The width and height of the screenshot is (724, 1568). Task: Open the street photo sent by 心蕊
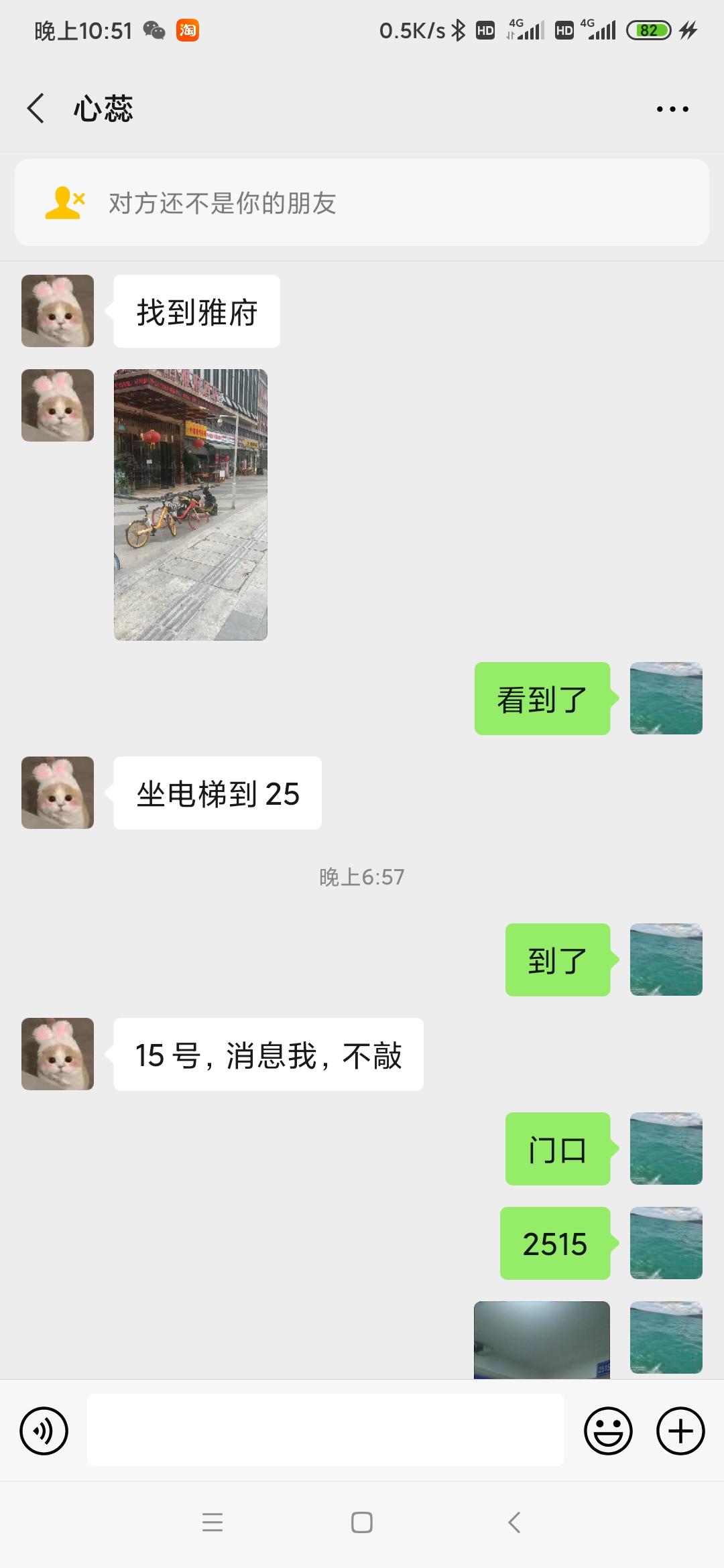point(190,505)
